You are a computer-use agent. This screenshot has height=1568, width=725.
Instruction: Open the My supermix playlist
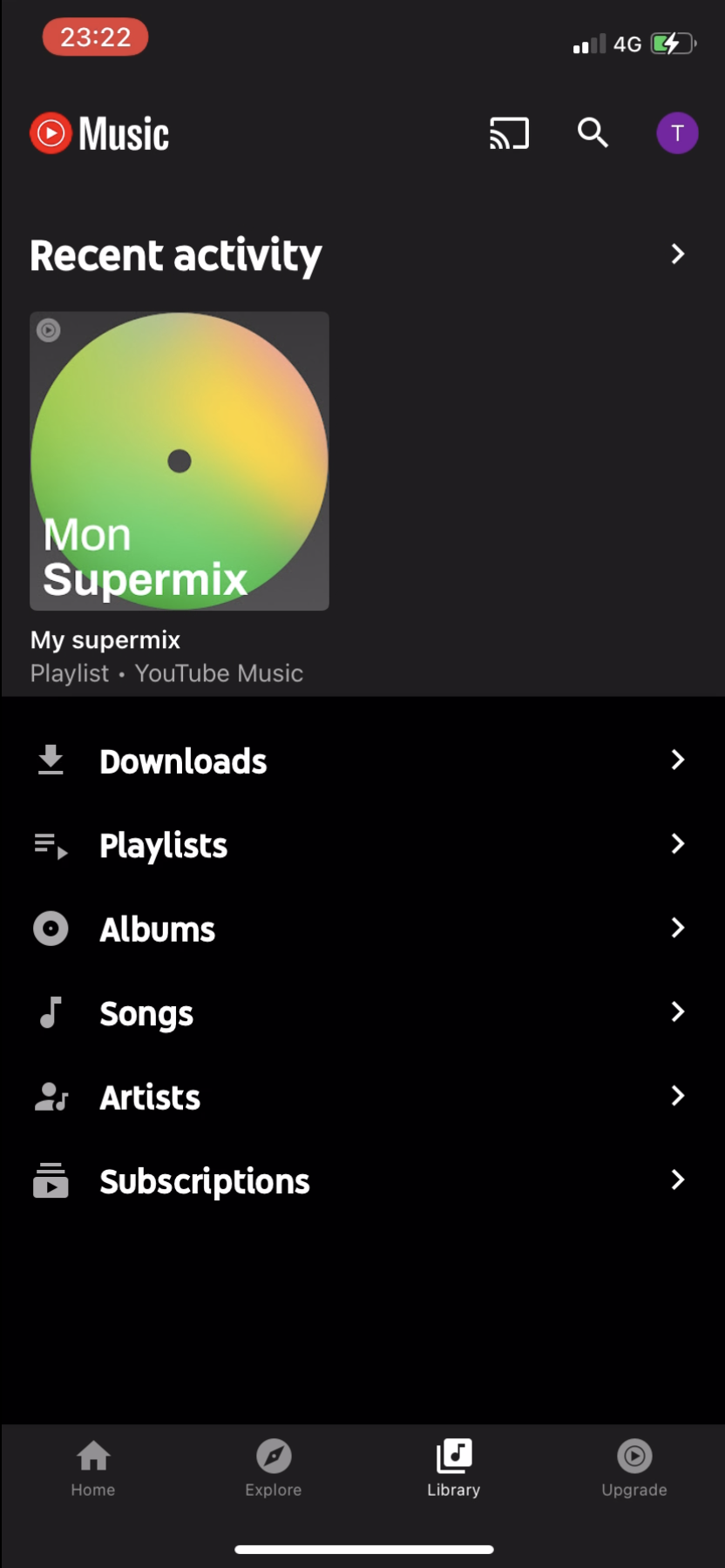click(x=105, y=639)
